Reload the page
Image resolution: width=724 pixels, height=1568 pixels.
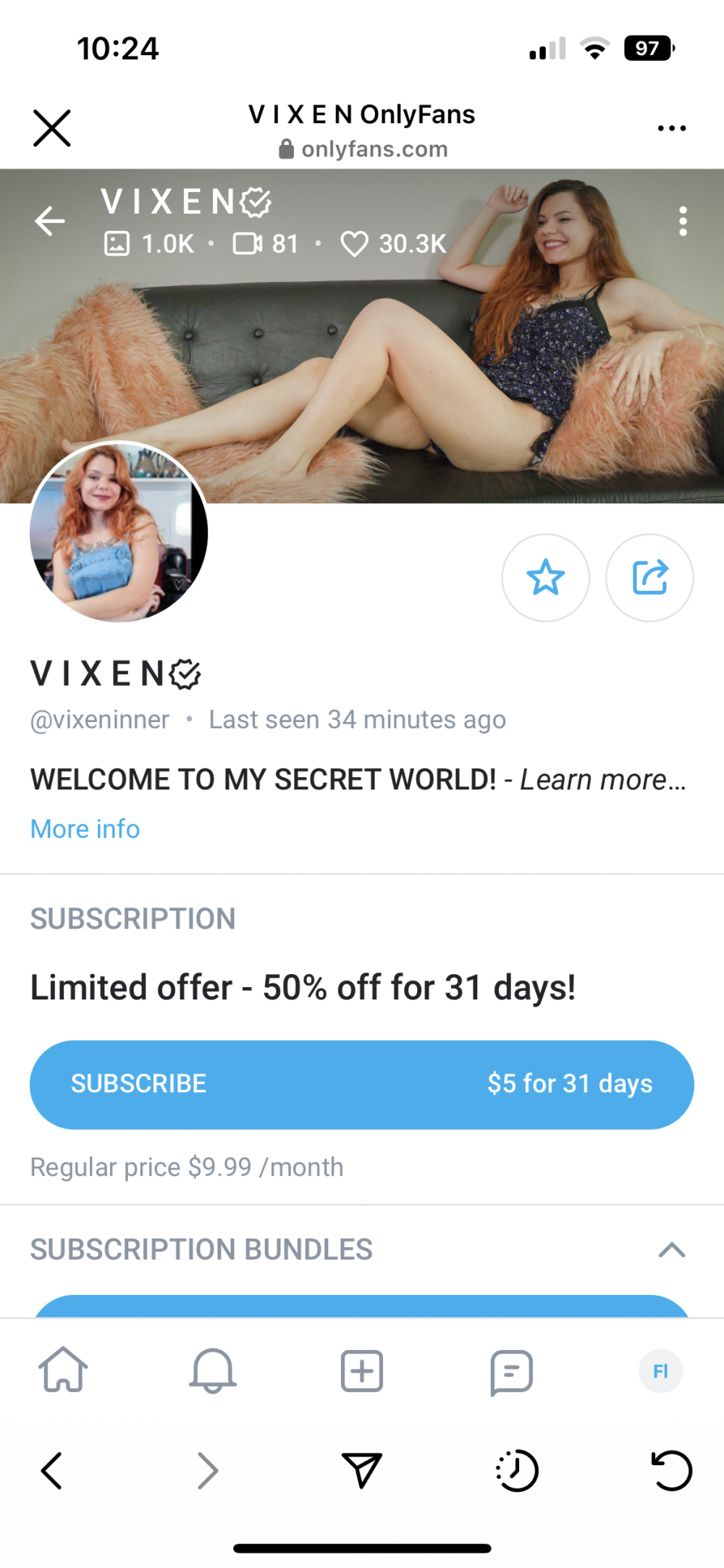671,1470
